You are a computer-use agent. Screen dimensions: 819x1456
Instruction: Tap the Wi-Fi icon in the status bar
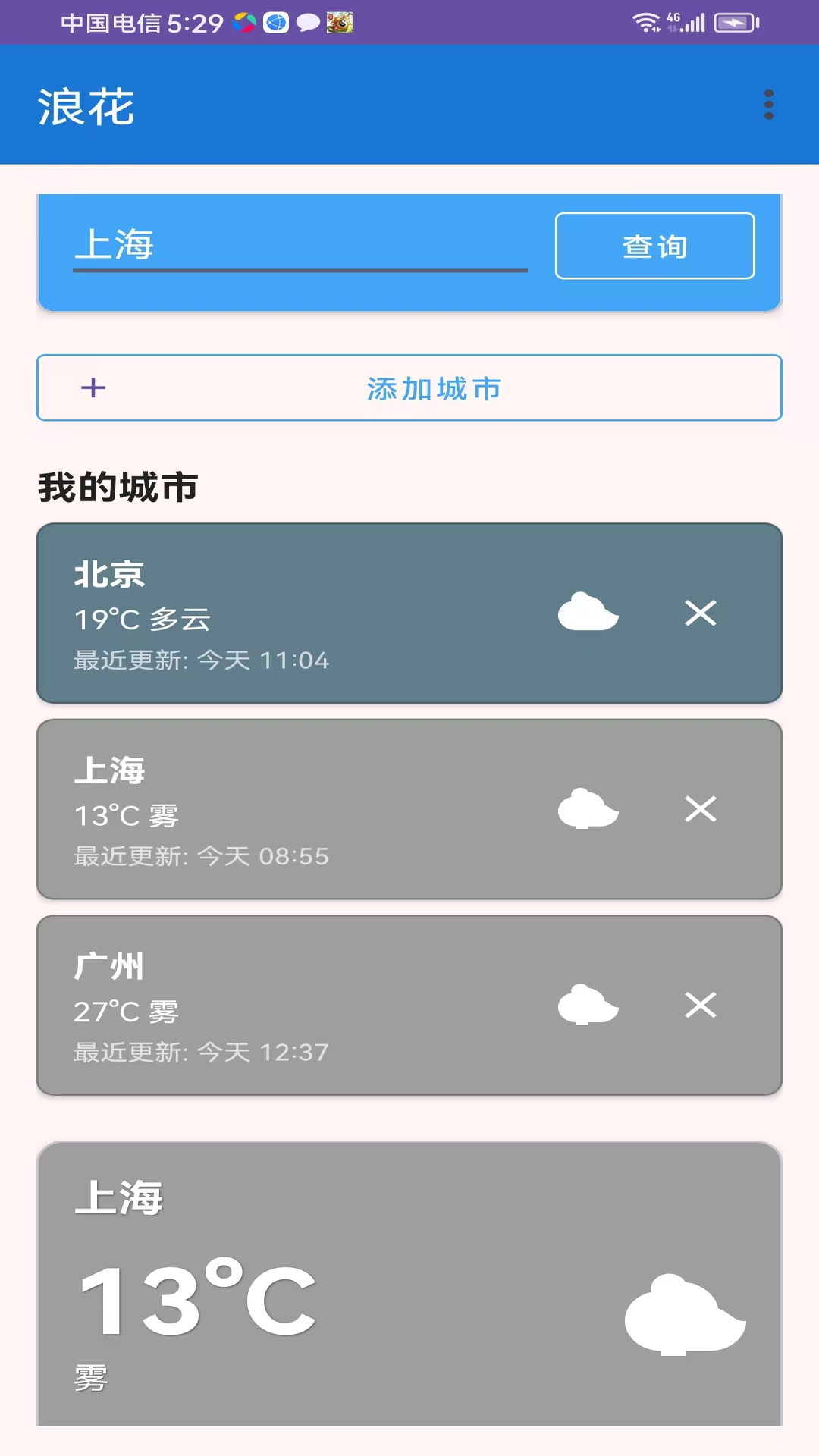(645, 23)
